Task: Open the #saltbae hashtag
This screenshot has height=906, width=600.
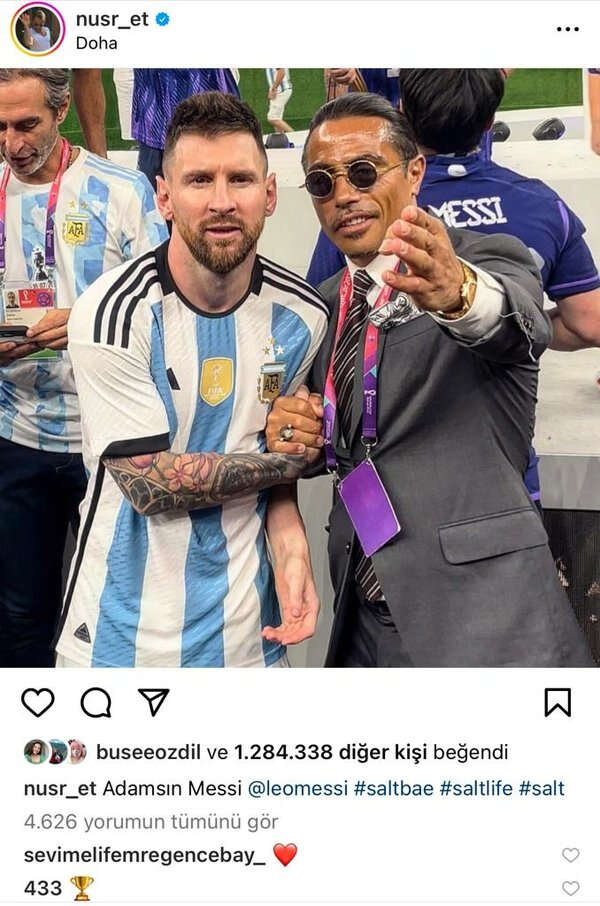Action: point(394,788)
